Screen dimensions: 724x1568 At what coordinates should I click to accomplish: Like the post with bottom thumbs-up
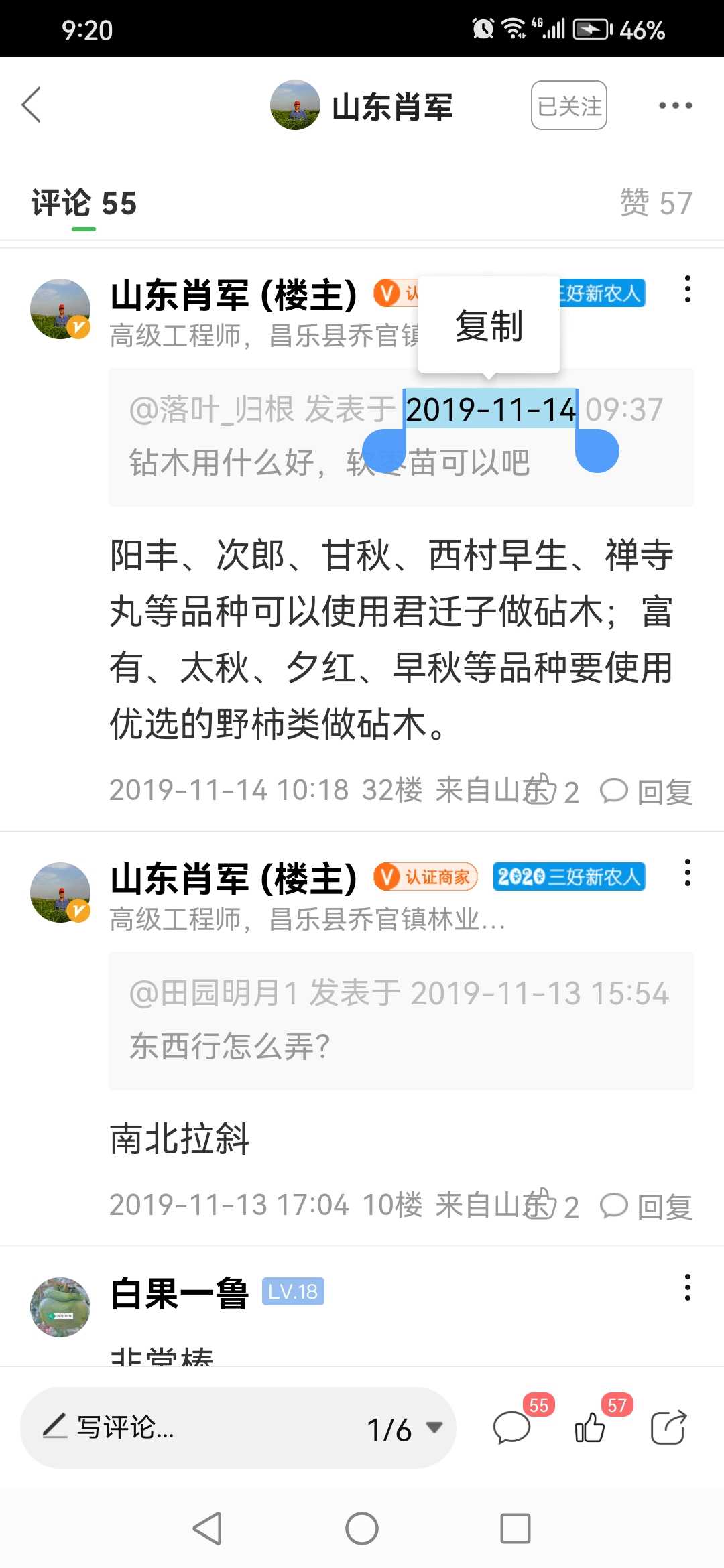(x=591, y=1426)
